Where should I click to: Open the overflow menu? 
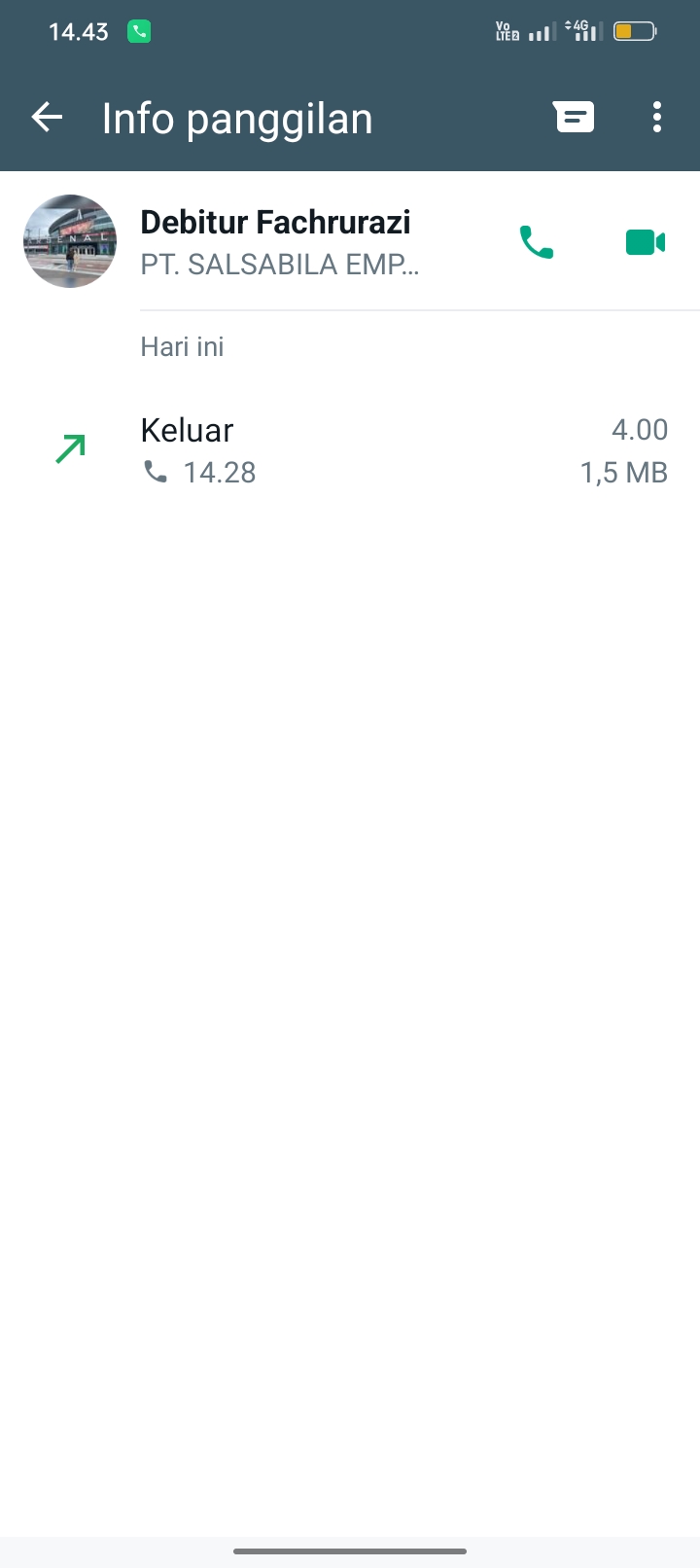(x=657, y=118)
